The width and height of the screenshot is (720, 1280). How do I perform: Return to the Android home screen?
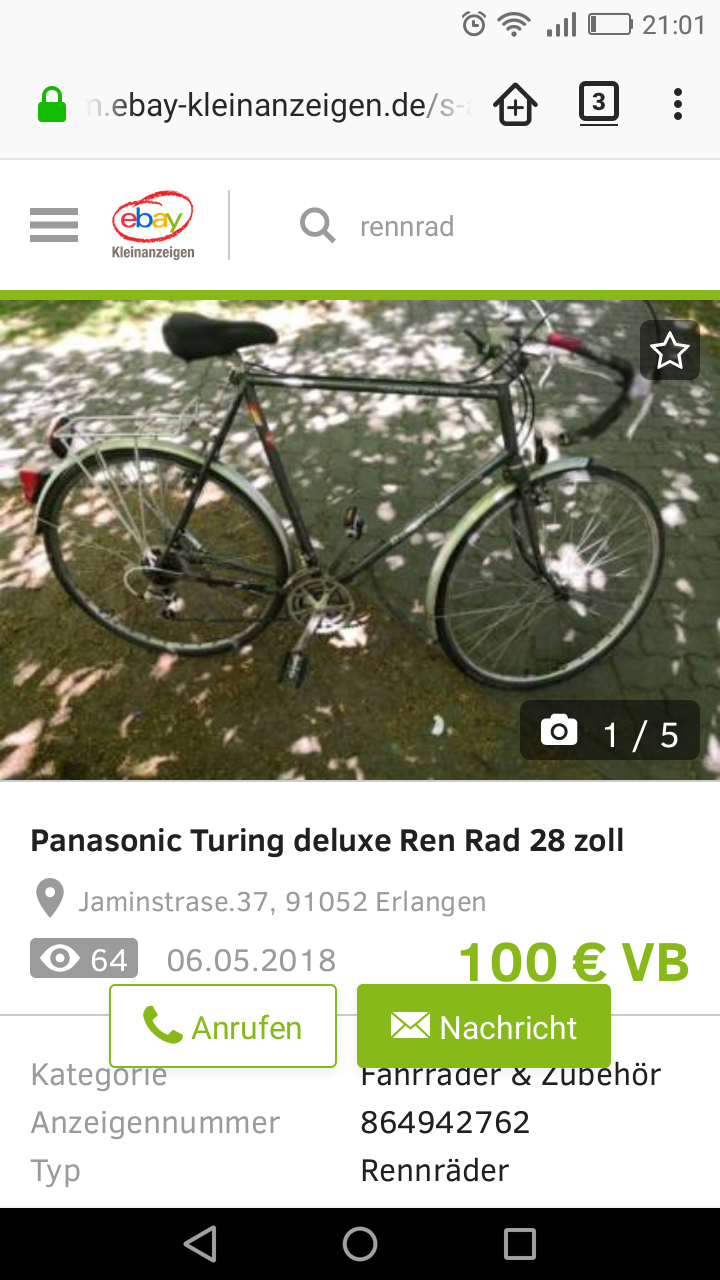point(360,1244)
